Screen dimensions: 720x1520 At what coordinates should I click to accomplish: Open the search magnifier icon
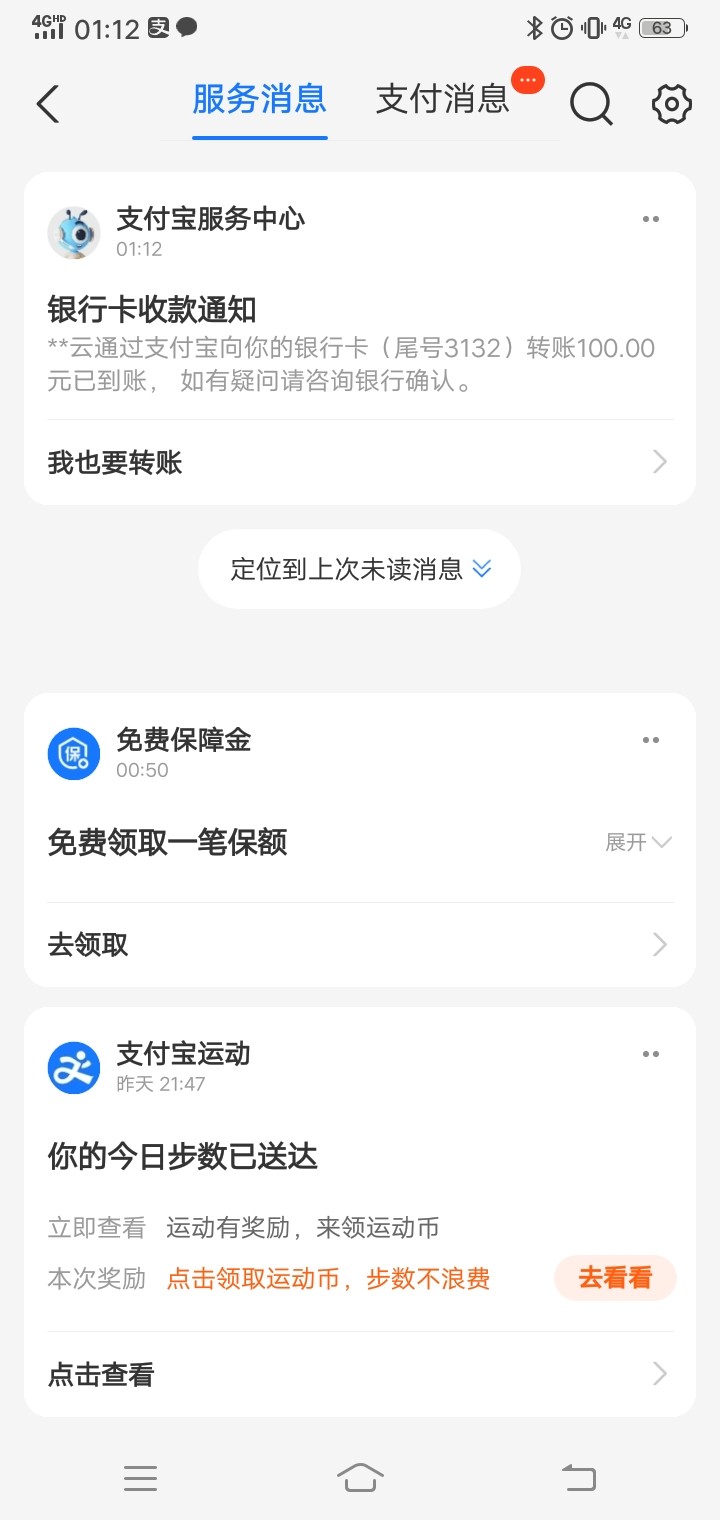point(592,103)
